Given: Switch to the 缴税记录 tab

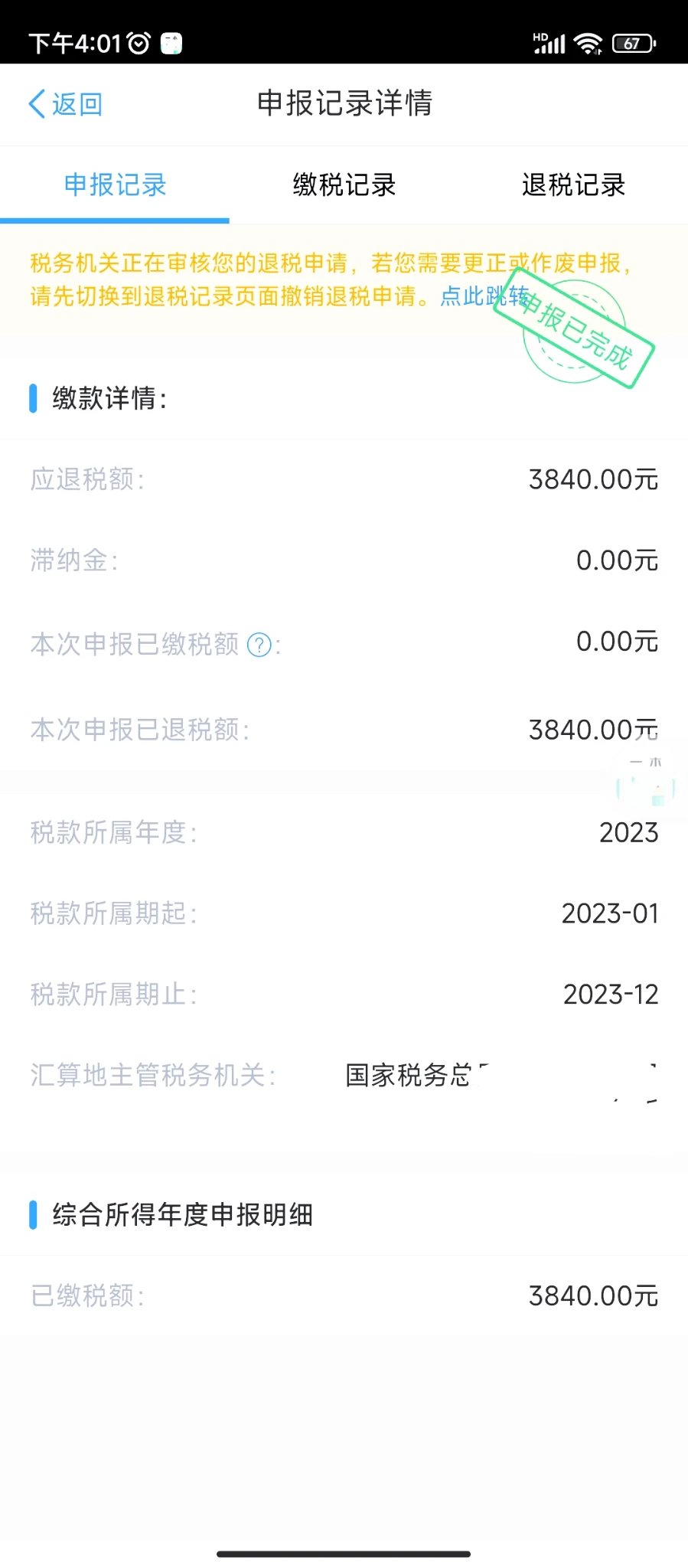Looking at the screenshot, I should coord(344,185).
